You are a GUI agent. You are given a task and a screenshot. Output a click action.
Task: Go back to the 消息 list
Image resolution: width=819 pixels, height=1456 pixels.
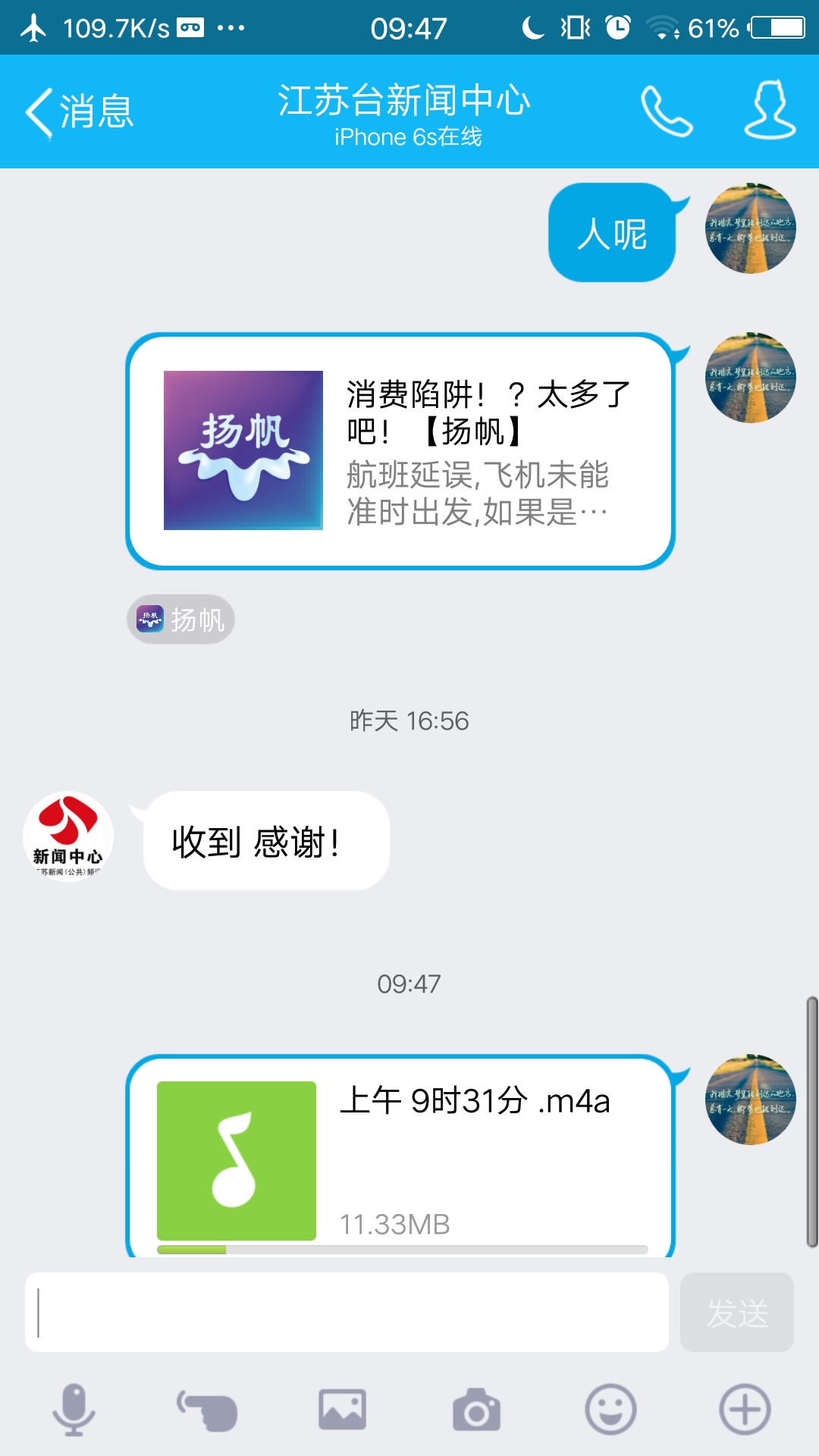(80, 112)
